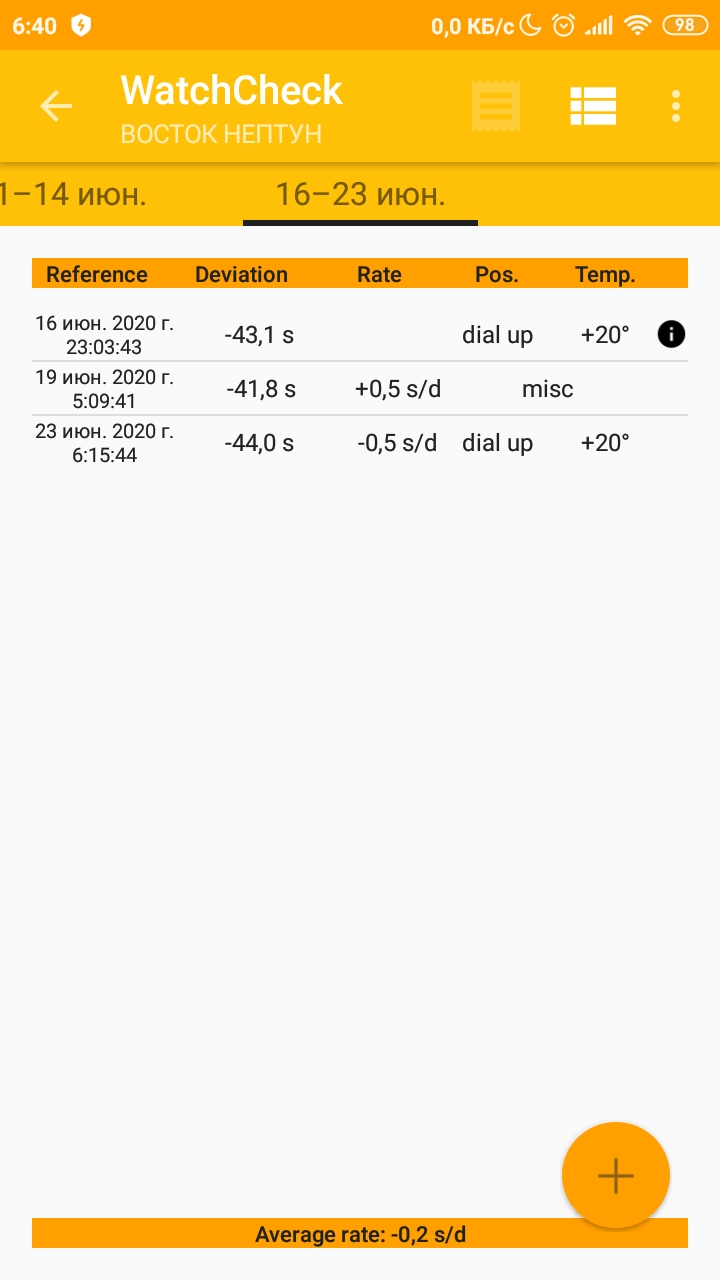Switch to the 1–14 июн. tab
The width and height of the screenshot is (720, 1280).
click(73, 194)
